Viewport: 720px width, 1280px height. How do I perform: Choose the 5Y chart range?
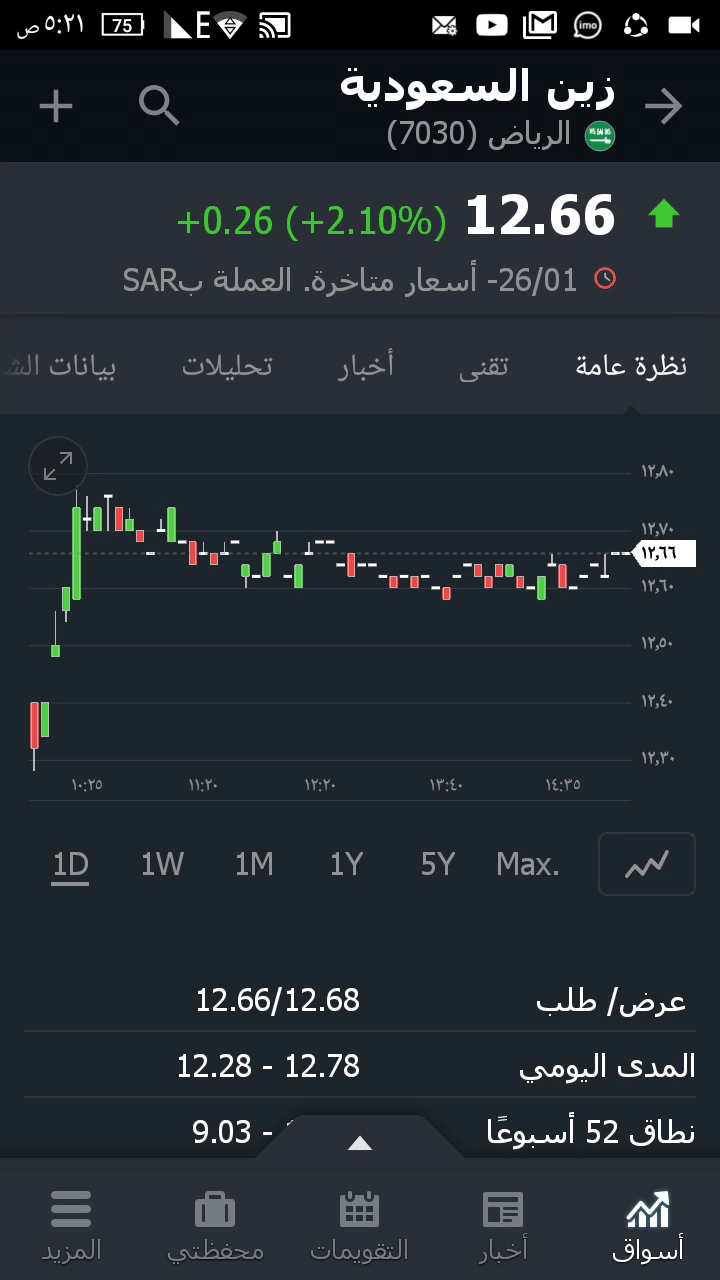click(438, 864)
